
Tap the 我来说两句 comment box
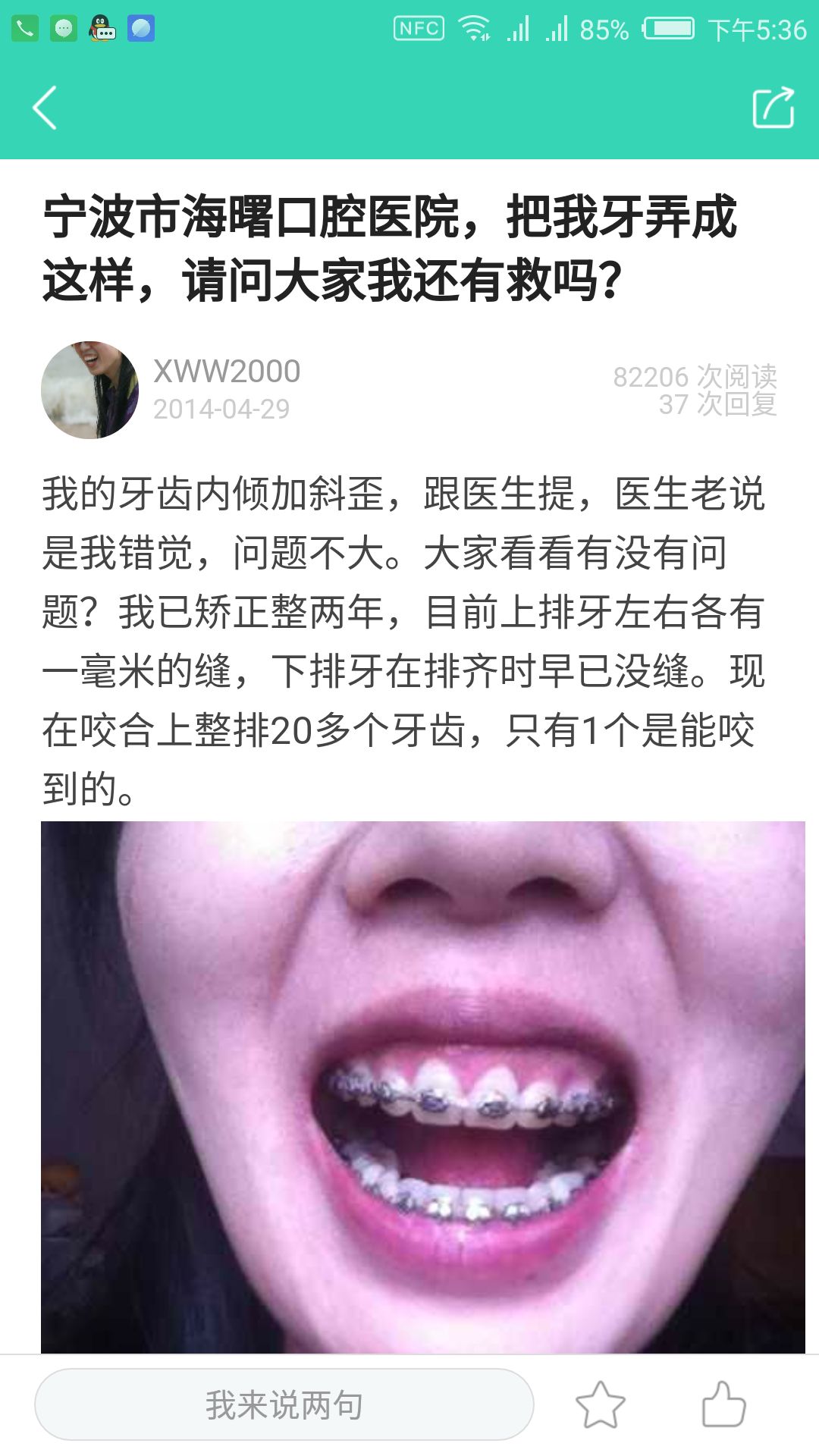click(284, 1404)
